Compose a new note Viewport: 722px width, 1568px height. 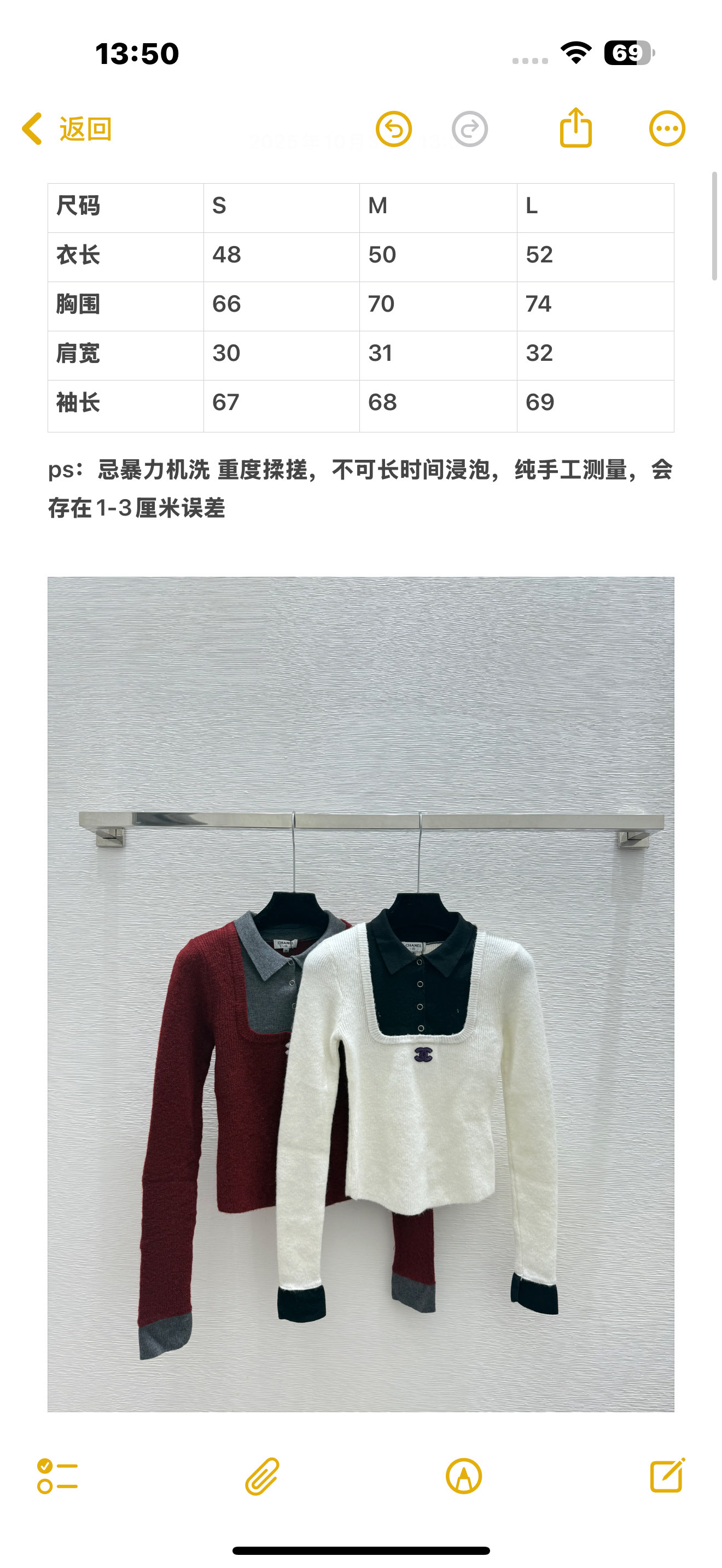(x=667, y=1475)
